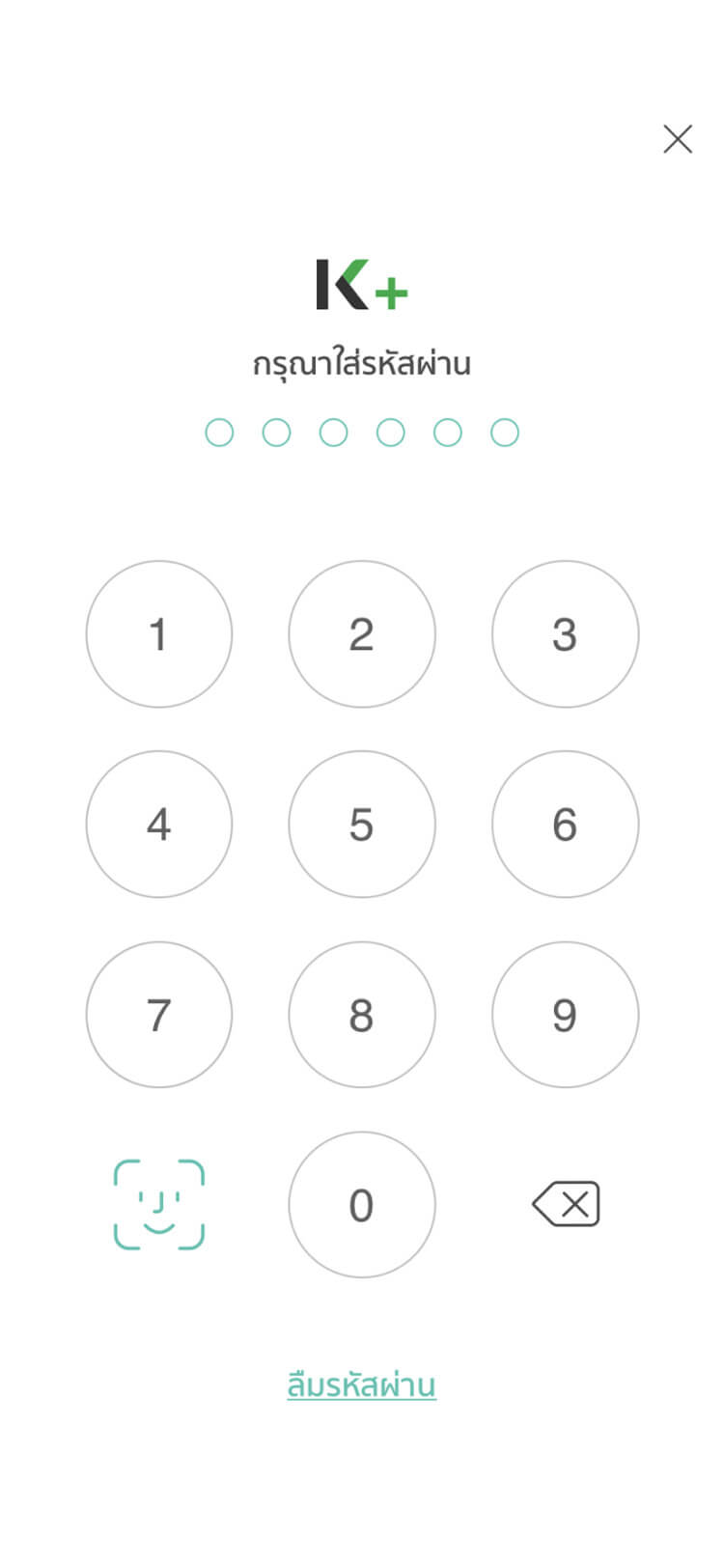Image resolution: width=724 pixels, height=1568 pixels.
Task: Enter digit 1 on the keypad
Action: point(159,634)
